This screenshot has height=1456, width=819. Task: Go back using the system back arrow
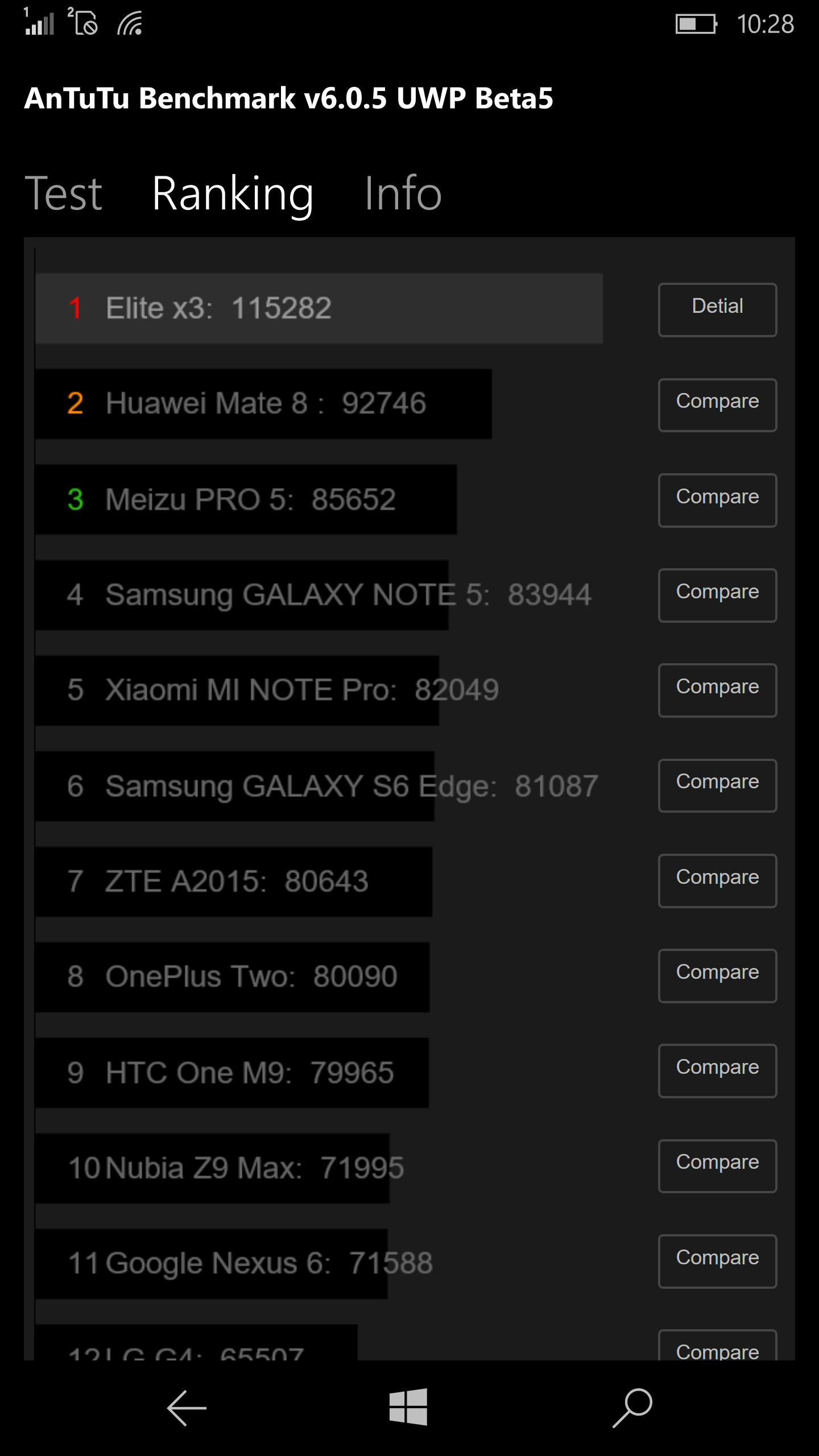tap(187, 1408)
